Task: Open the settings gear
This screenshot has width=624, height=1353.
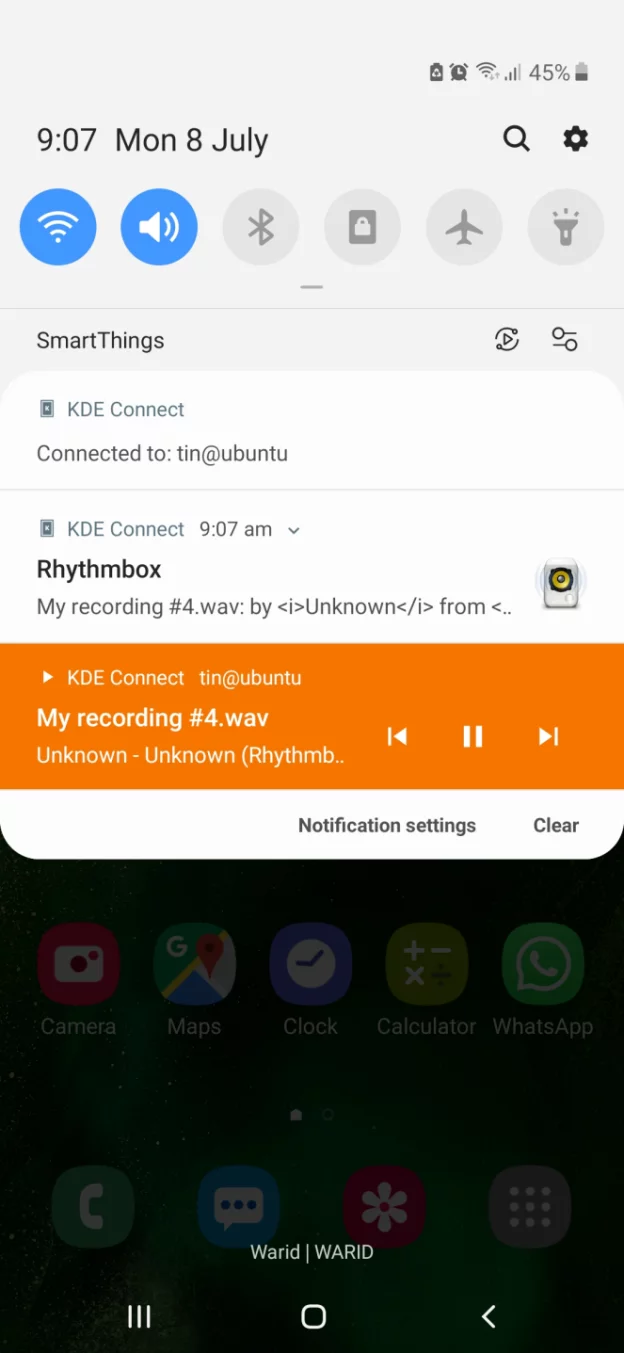Action: click(576, 139)
